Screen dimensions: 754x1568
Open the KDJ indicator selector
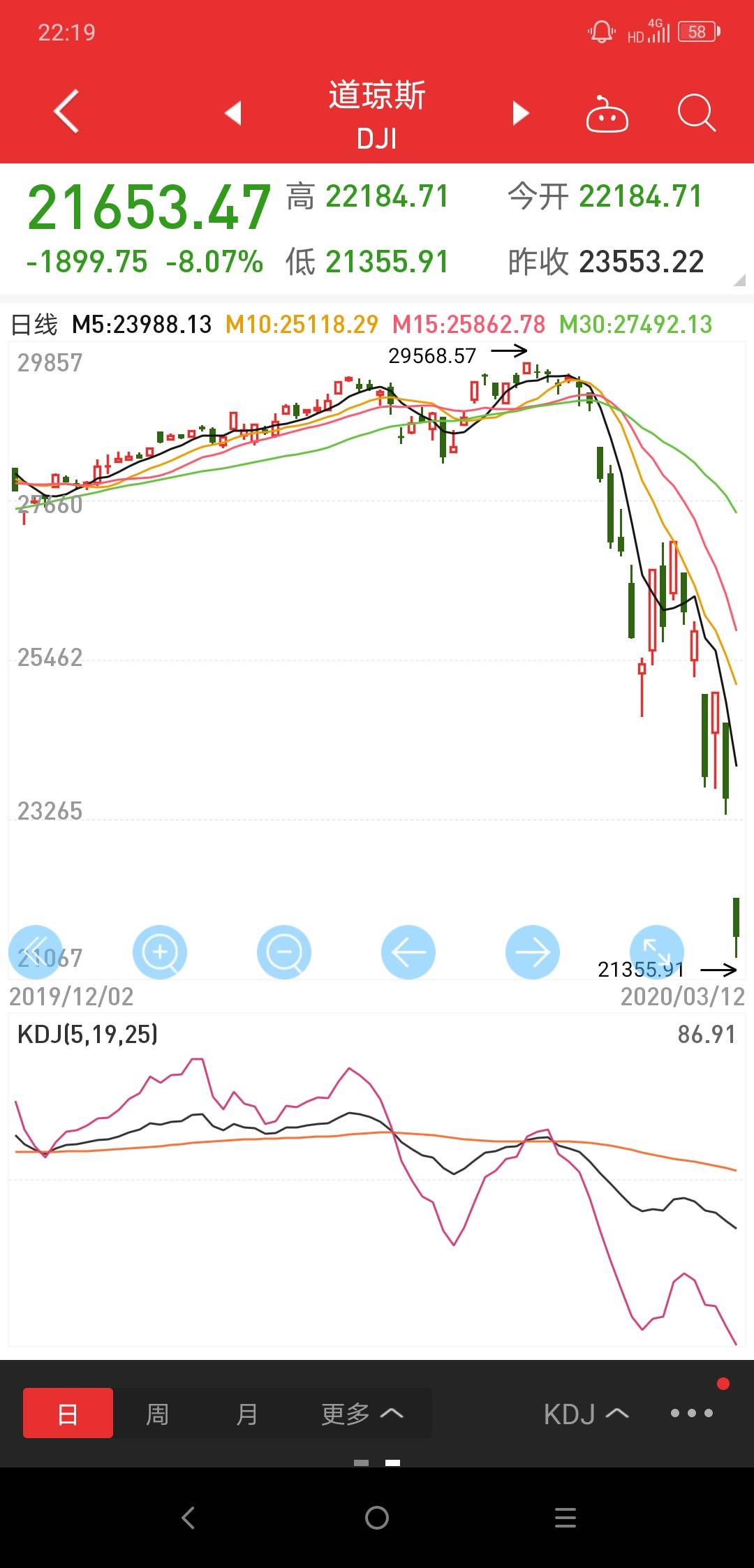(x=586, y=1414)
